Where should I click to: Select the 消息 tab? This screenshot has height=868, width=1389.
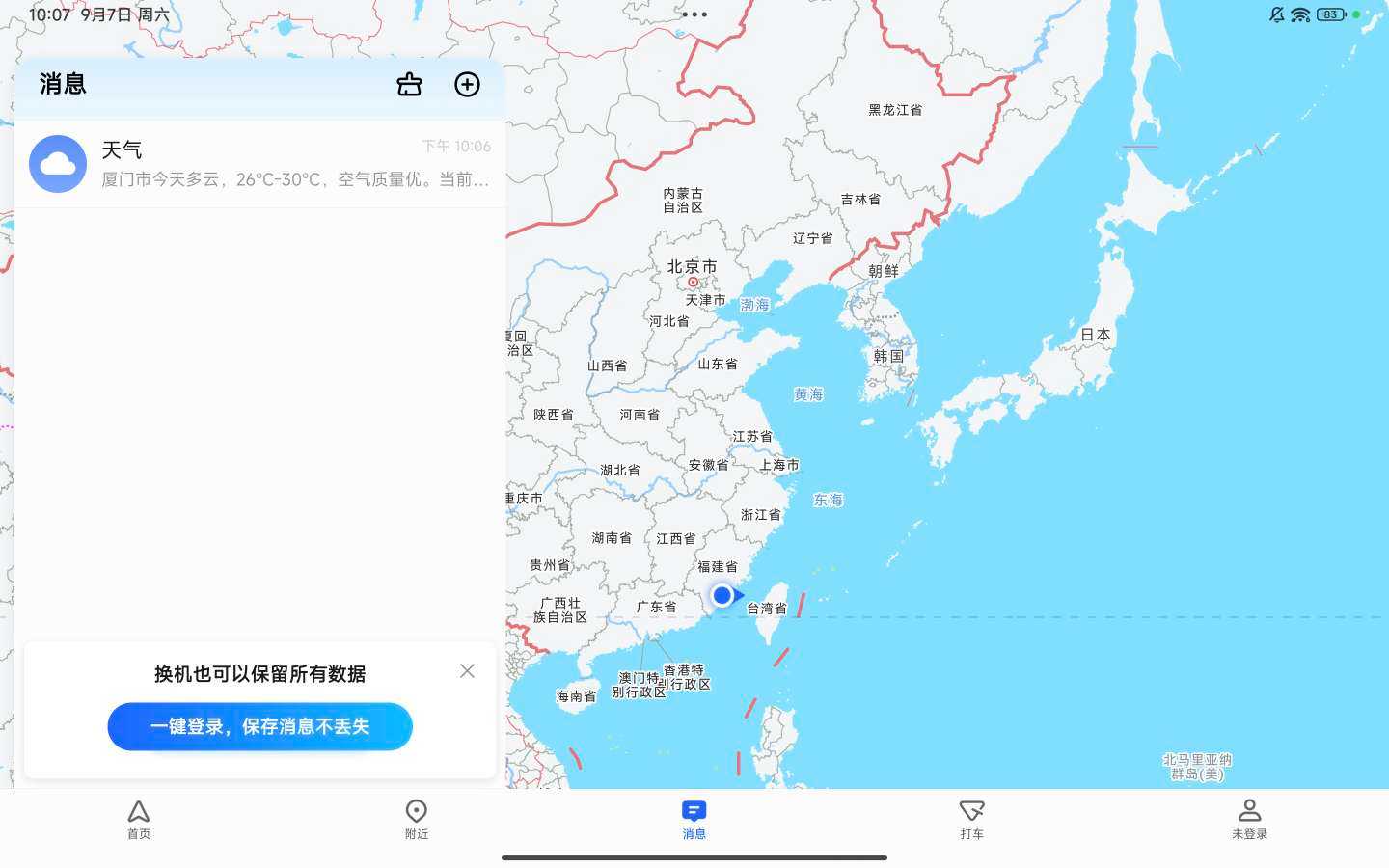pyautogui.click(x=694, y=819)
